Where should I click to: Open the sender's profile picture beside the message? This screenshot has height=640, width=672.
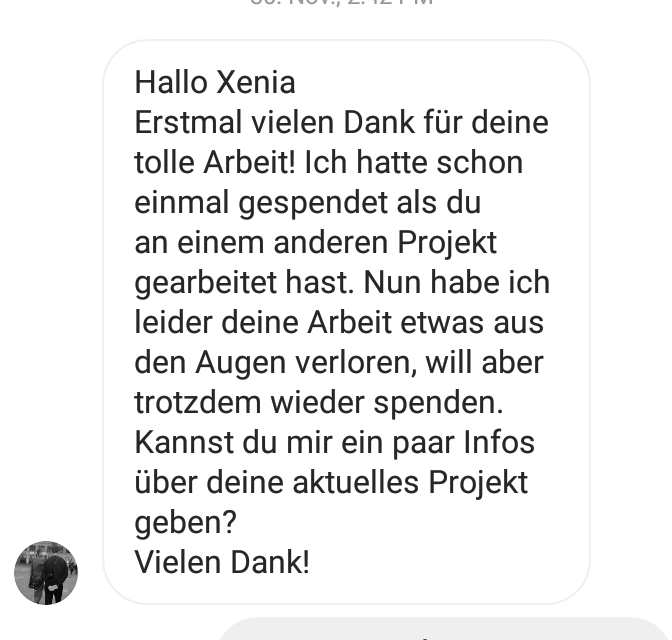(x=46, y=573)
